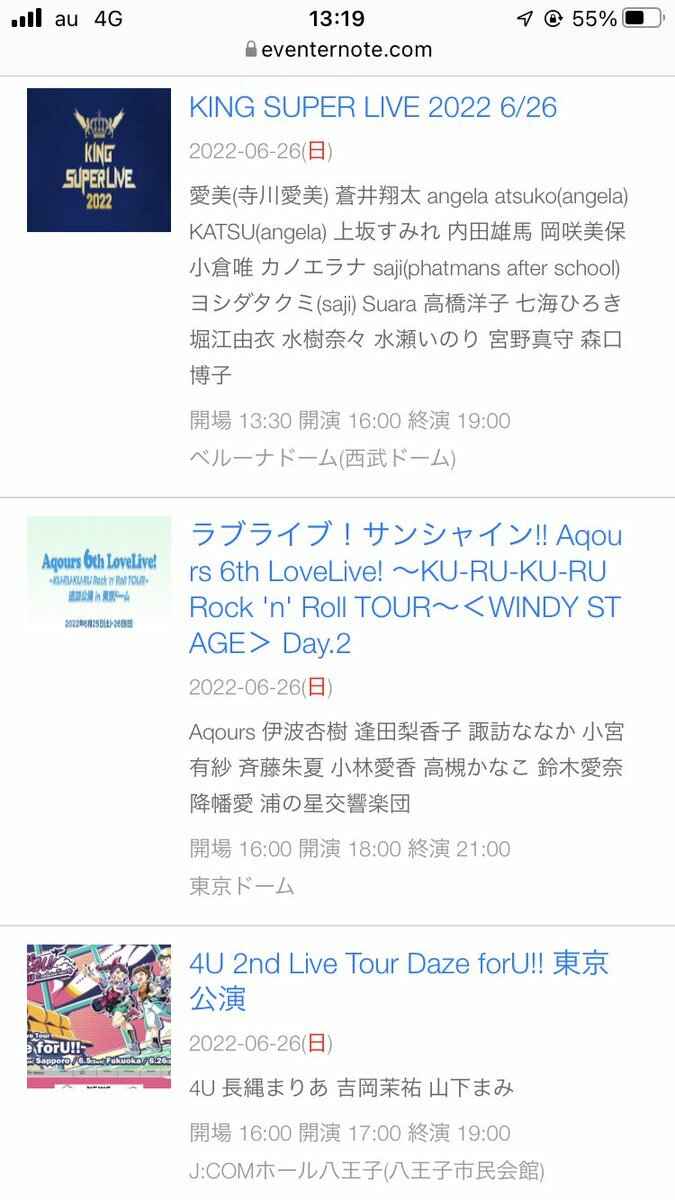The image size is (675, 1200).
Task: Open KING SUPER LIVE 2022 6/26 event link
Action: point(372,108)
